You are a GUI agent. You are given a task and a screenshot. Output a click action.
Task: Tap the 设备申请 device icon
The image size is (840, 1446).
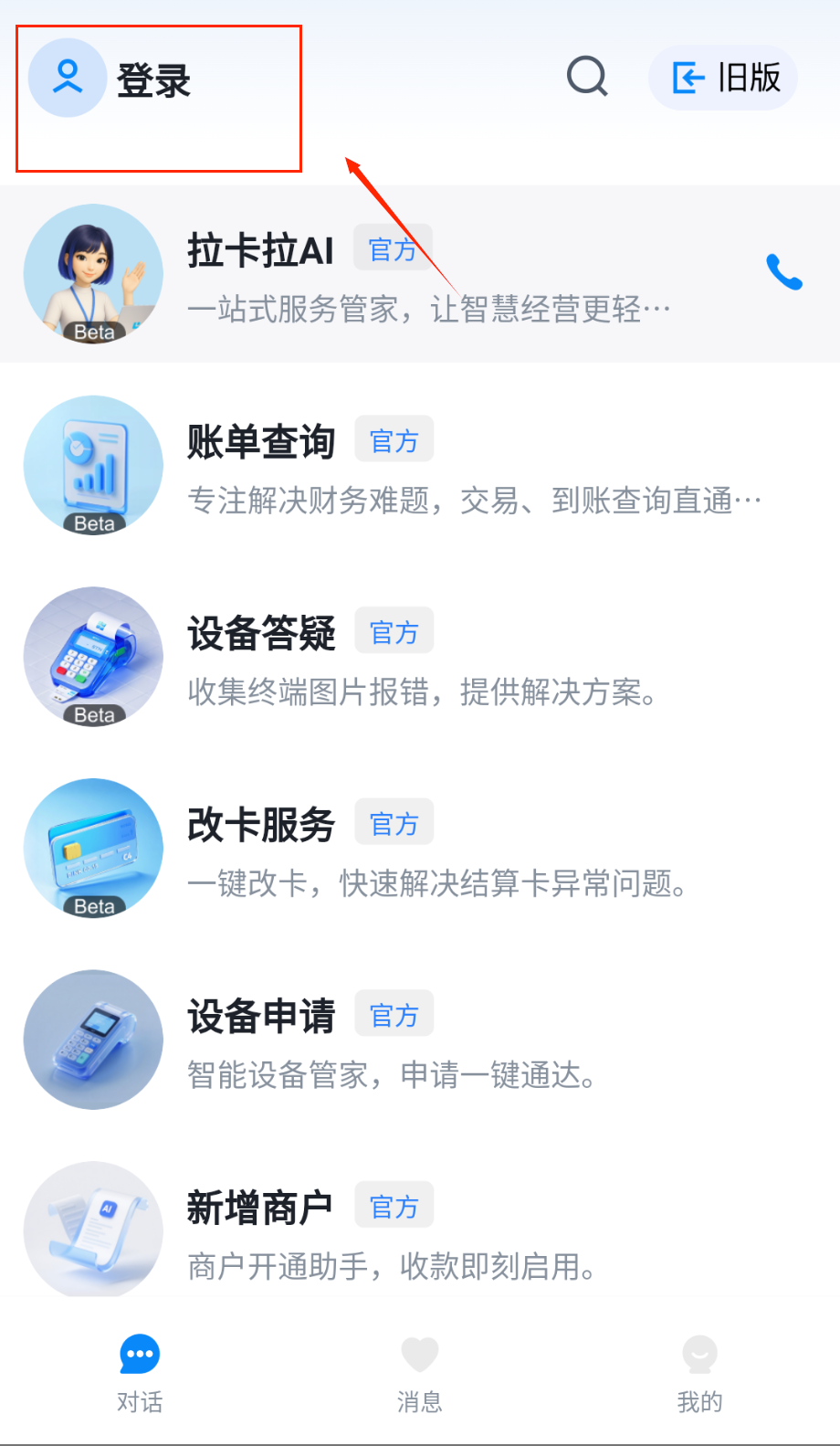click(x=92, y=1040)
